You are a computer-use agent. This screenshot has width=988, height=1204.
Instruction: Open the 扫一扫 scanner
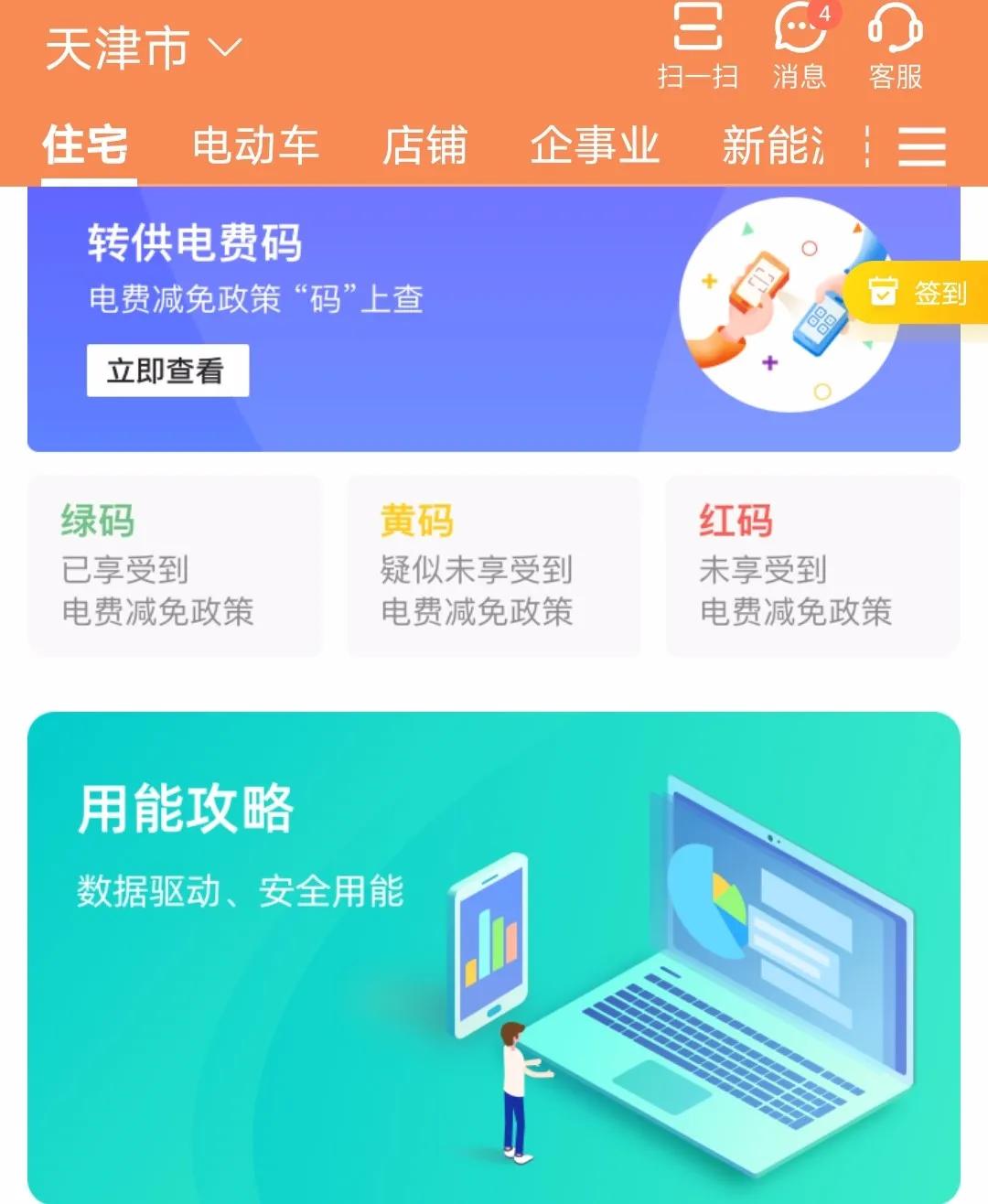tap(697, 46)
